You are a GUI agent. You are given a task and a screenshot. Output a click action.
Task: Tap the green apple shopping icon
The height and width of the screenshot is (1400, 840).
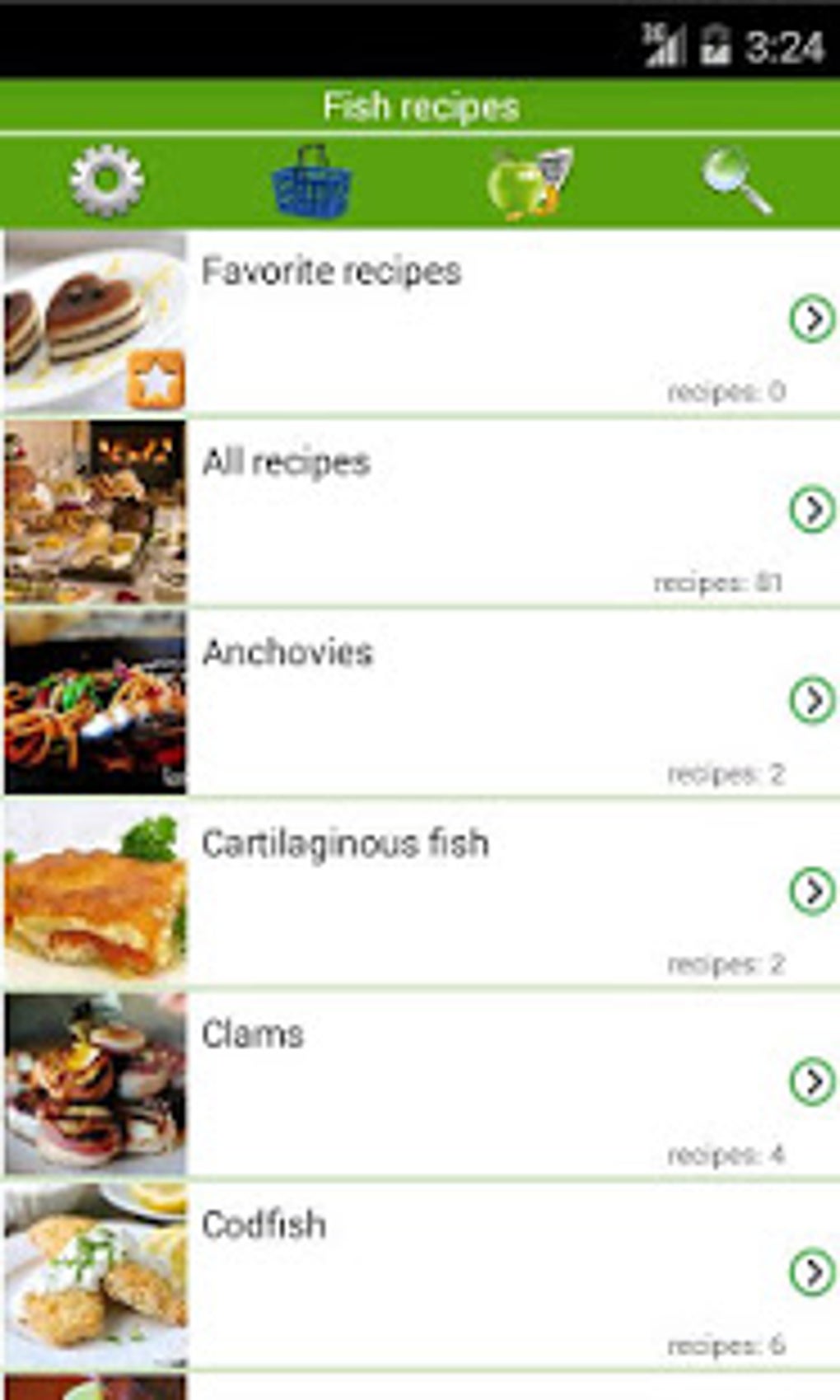(530, 183)
